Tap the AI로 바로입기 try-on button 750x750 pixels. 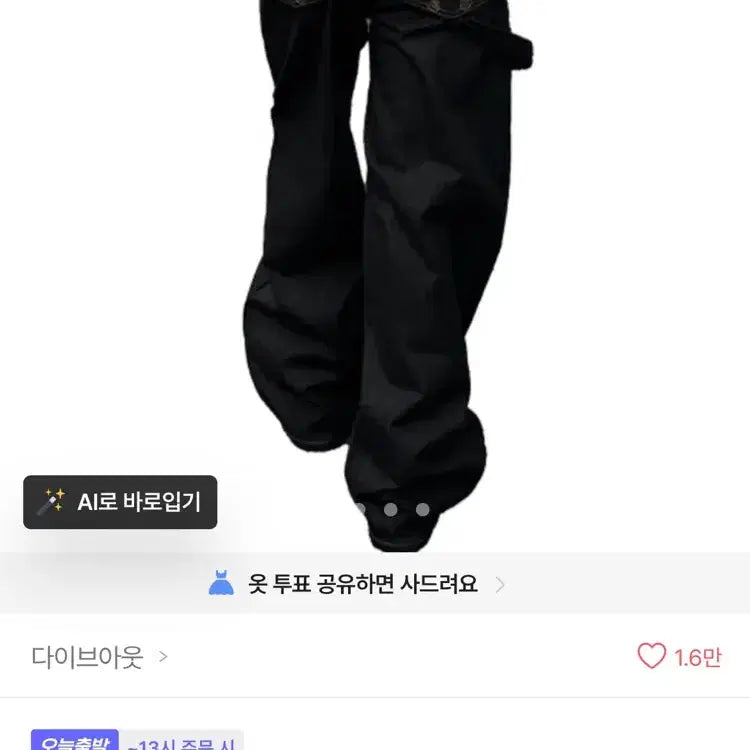click(x=120, y=502)
